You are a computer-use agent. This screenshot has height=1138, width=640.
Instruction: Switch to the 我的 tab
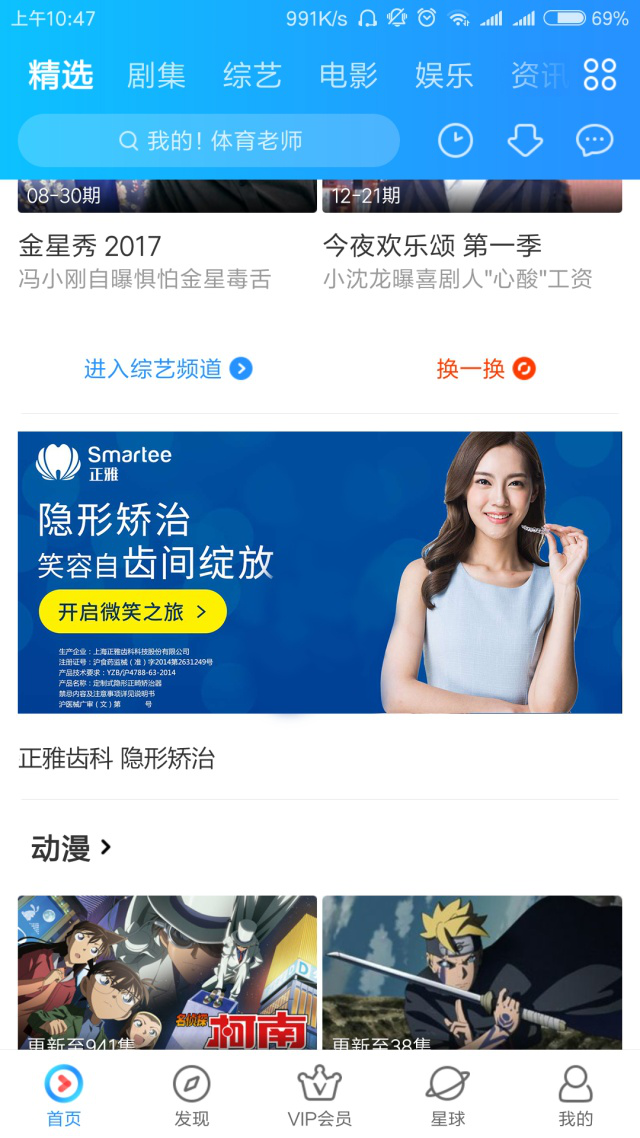[x=576, y=1095]
